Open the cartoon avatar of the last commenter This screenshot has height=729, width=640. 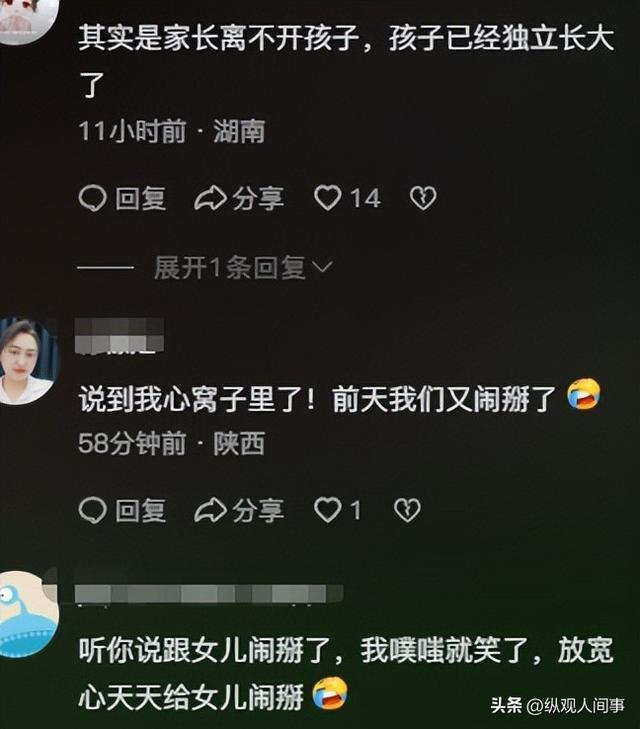[24, 613]
